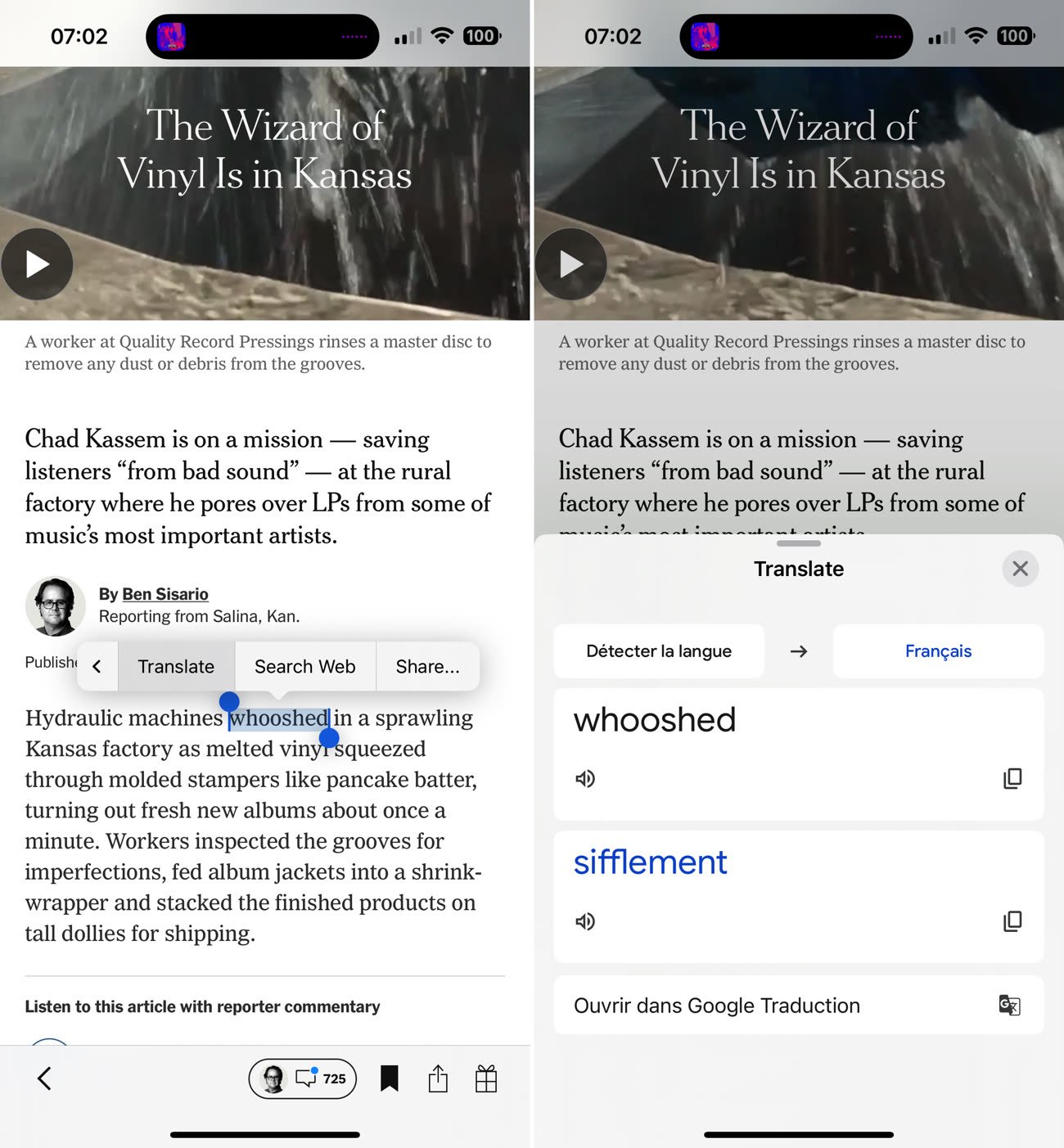Change target language Français

(938, 651)
